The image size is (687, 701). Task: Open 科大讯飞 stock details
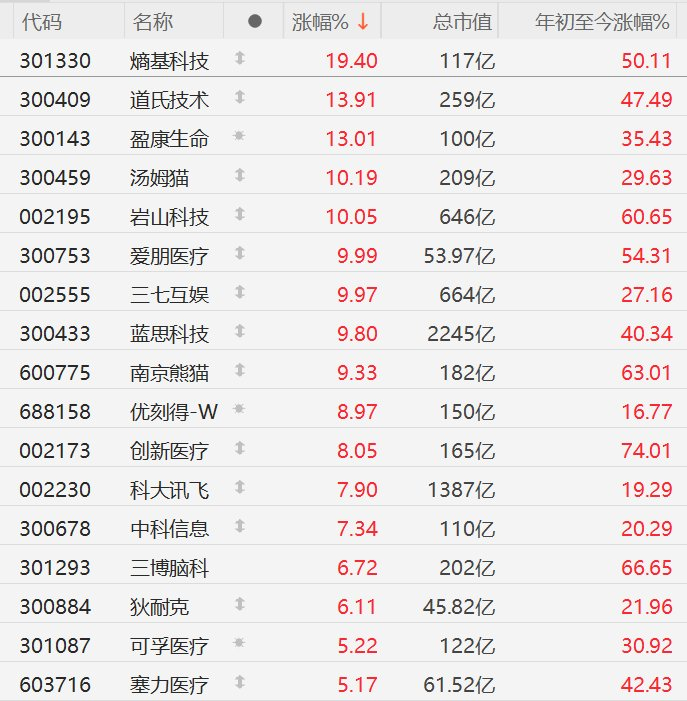tap(170, 490)
